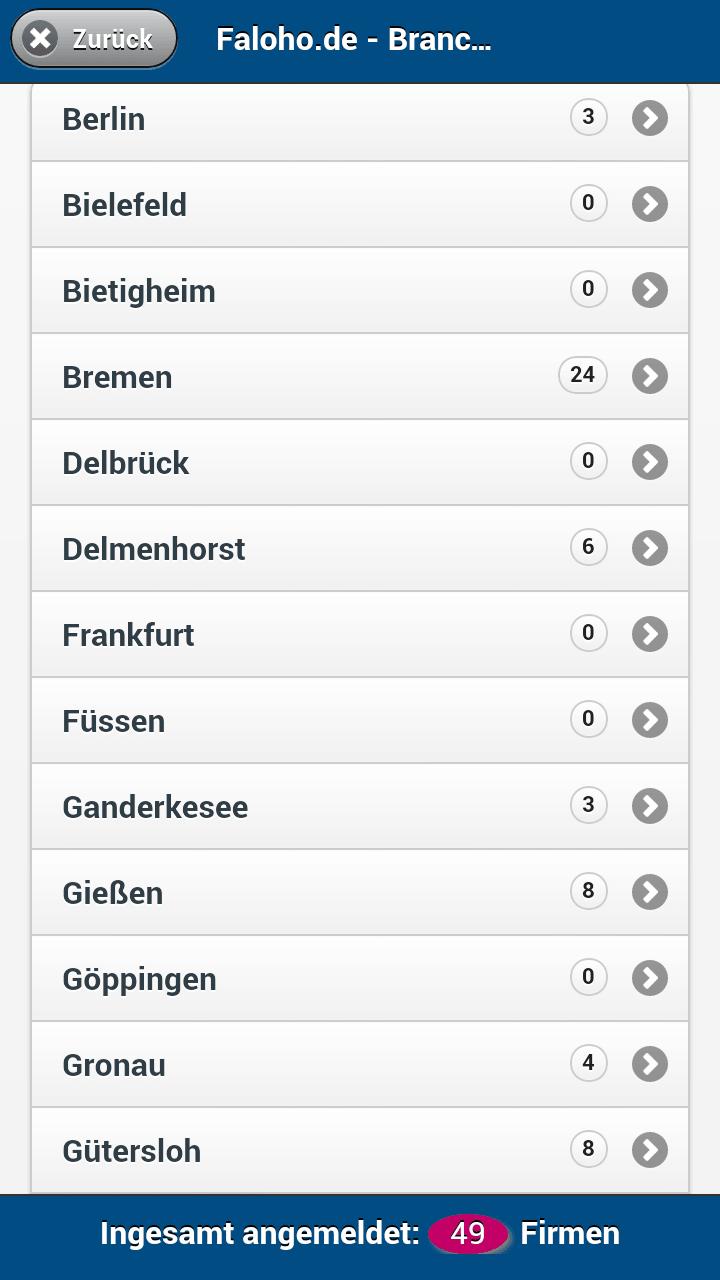
Task: Open Delmenhorst listings
Action: (x=360, y=549)
